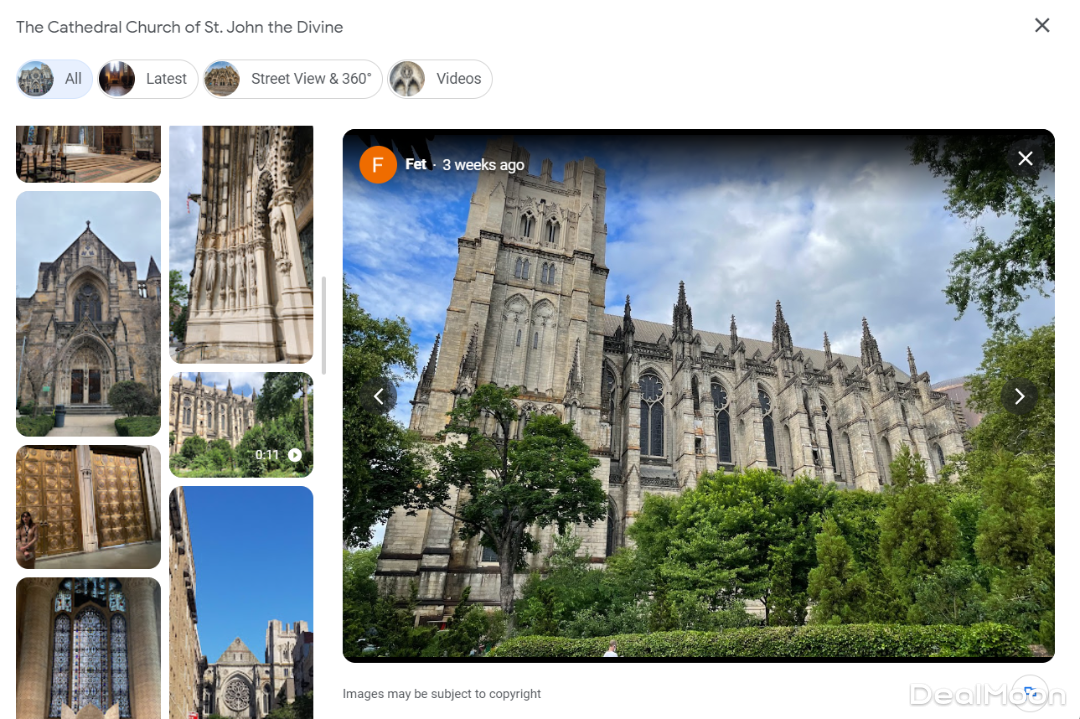
Task: Switch to the Latest photos filter
Action: coord(148,79)
